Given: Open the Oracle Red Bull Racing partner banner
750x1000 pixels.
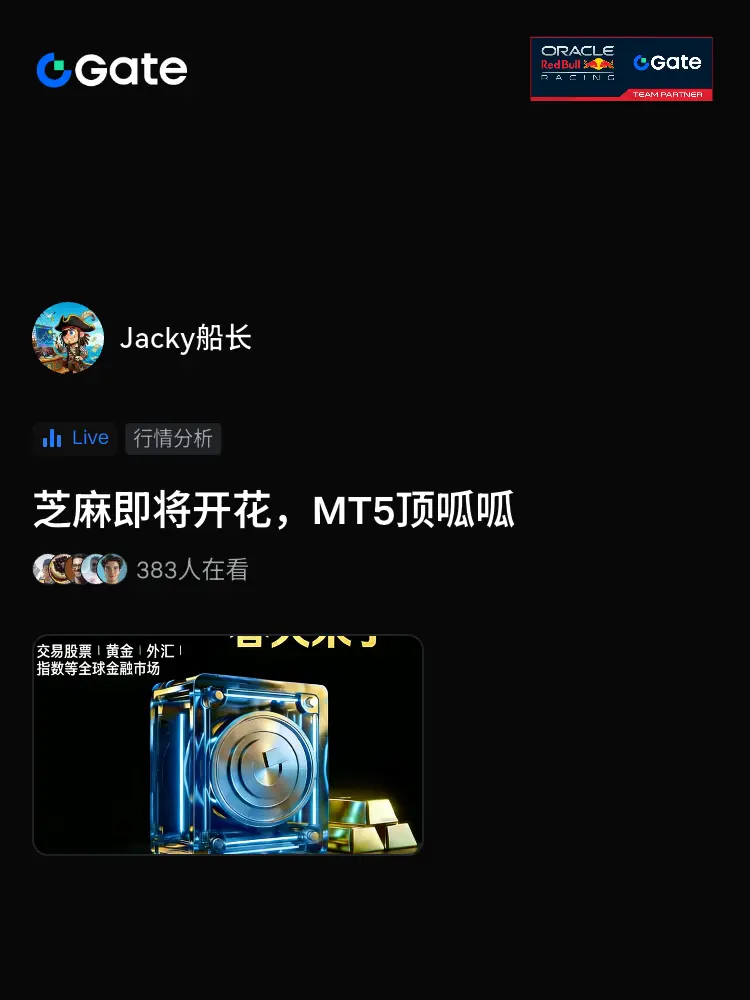Looking at the screenshot, I should (621, 68).
